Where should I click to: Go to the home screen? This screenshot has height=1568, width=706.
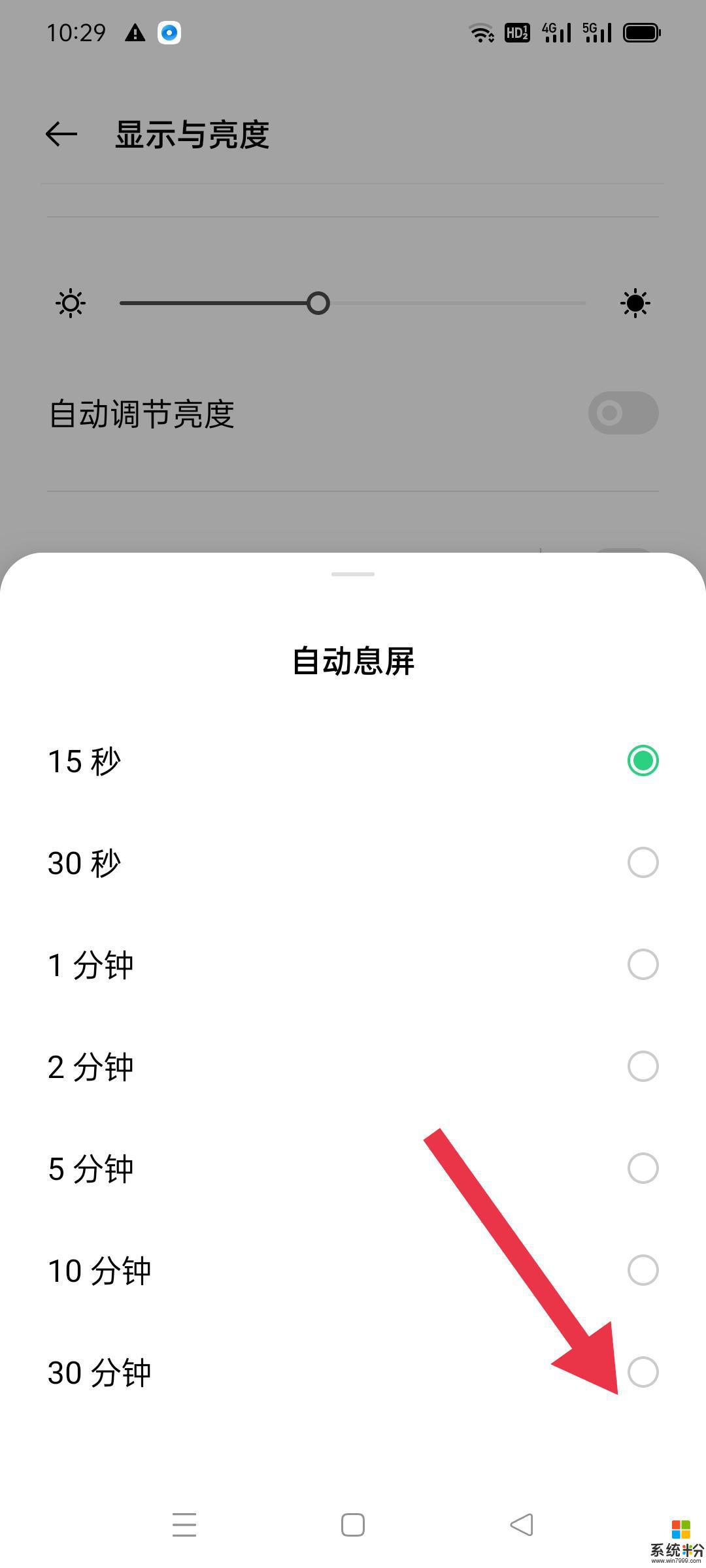click(x=353, y=1525)
